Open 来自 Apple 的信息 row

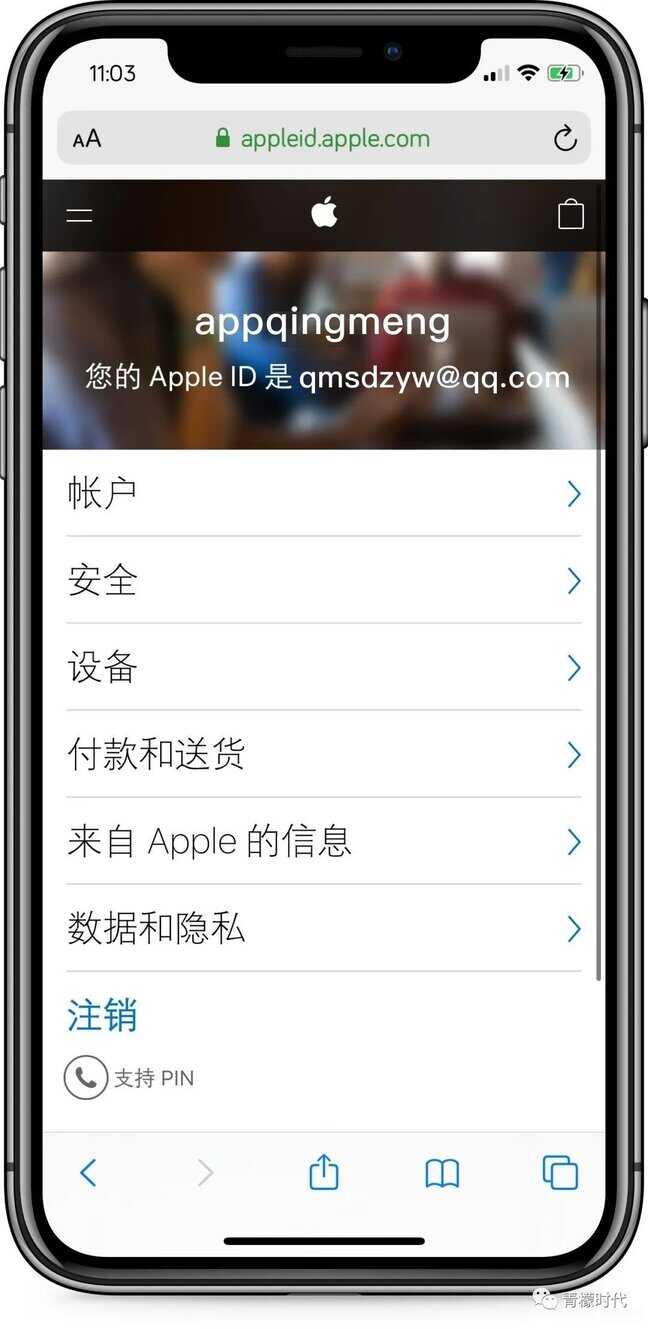(x=323, y=841)
